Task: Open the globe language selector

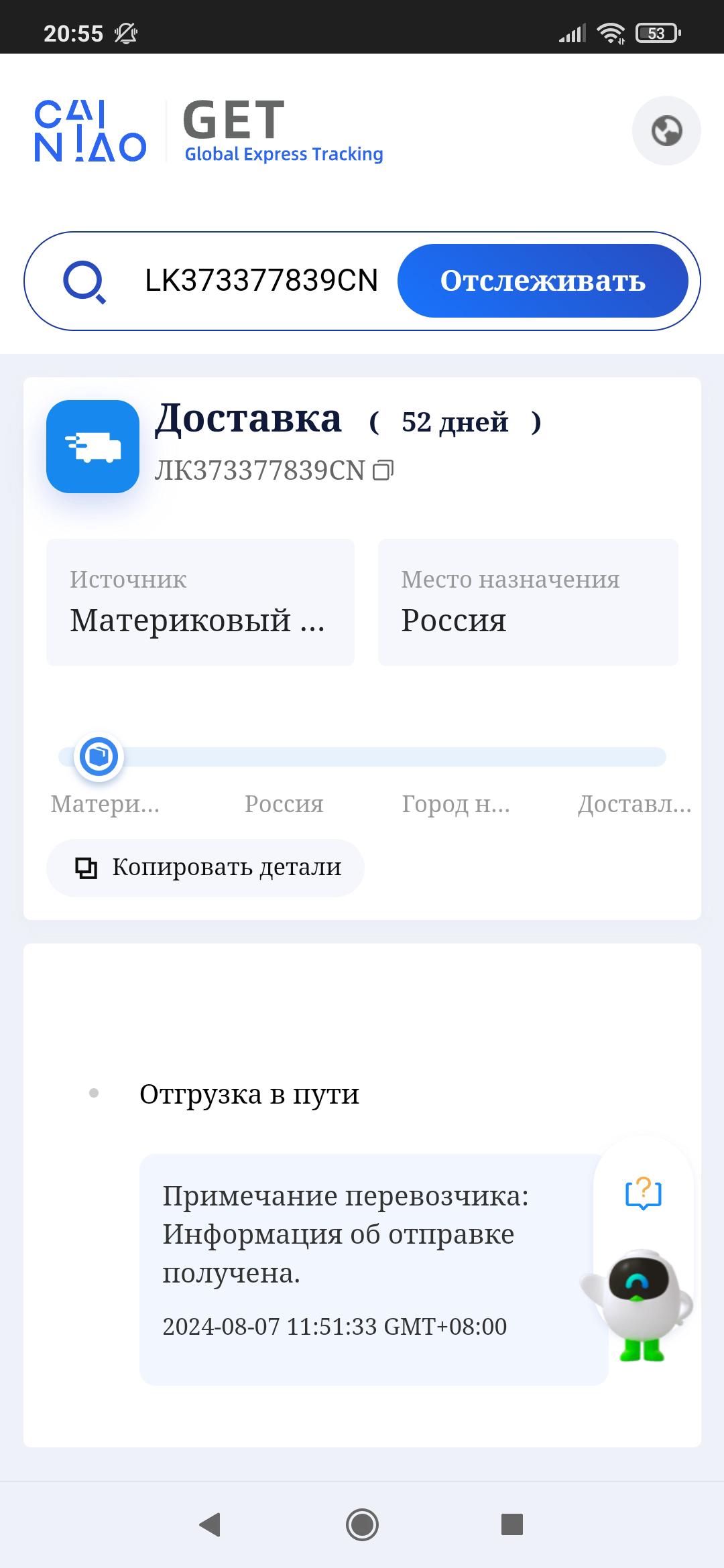Action: (x=666, y=131)
